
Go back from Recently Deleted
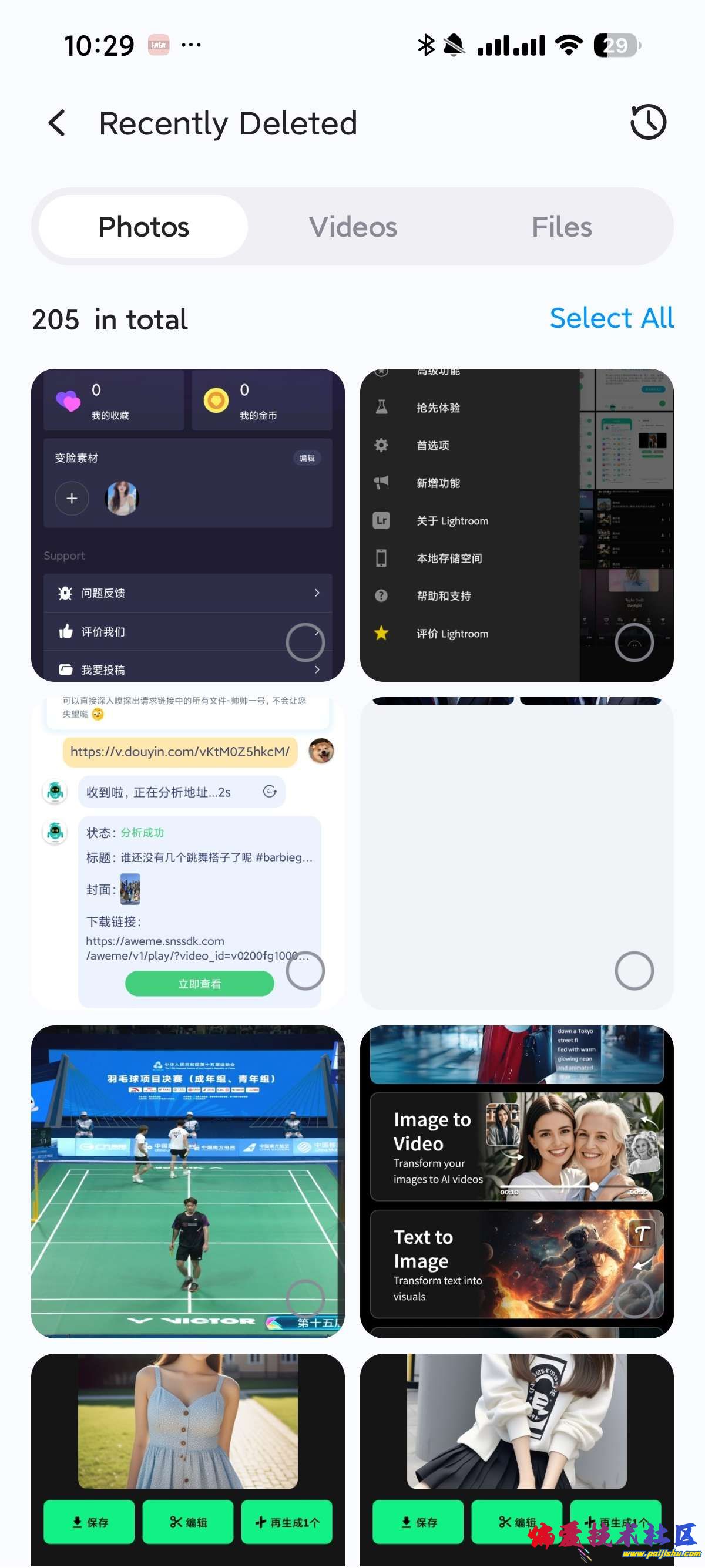click(57, 123)
